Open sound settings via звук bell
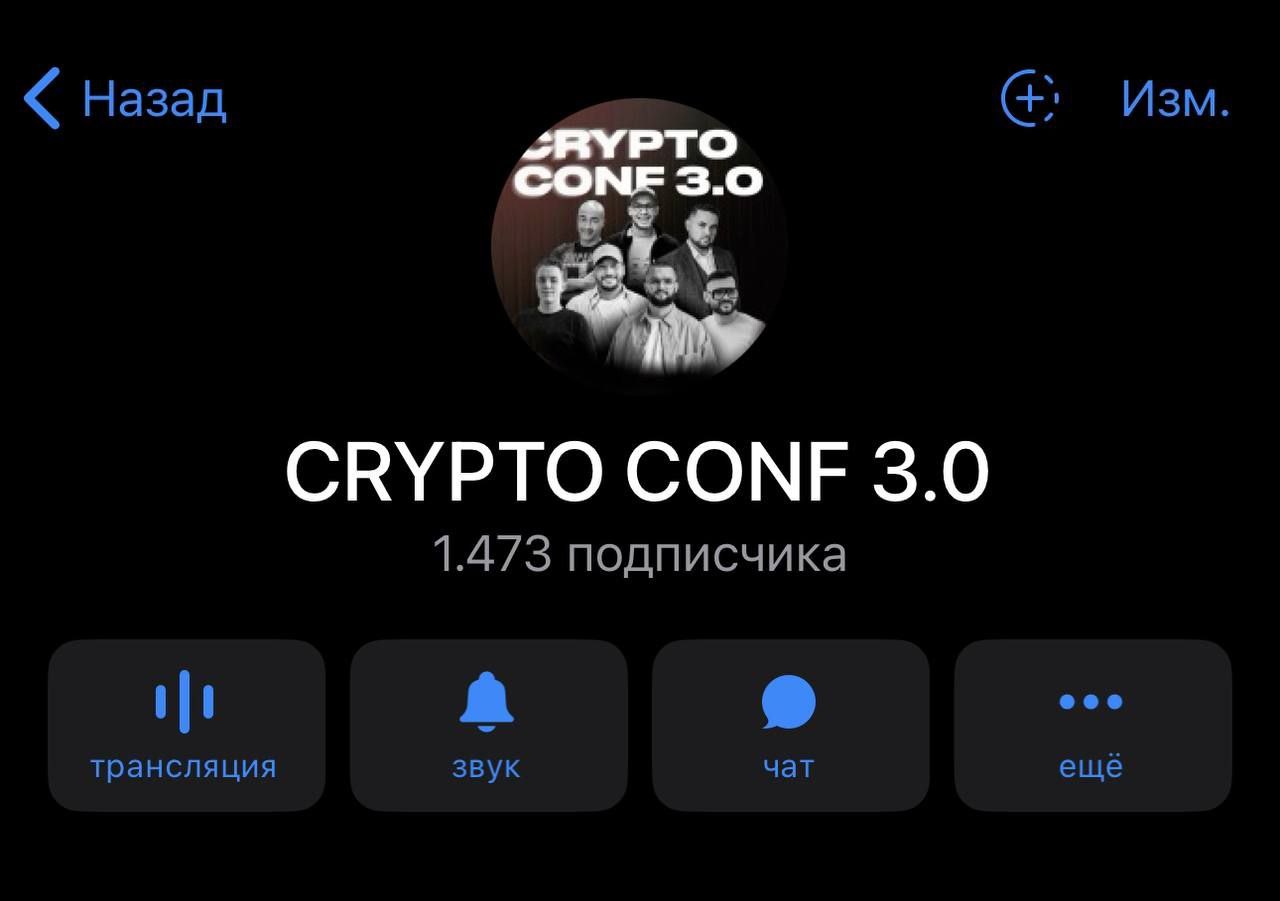Viewport: 1280px width, 901px height. pos(488,725)
